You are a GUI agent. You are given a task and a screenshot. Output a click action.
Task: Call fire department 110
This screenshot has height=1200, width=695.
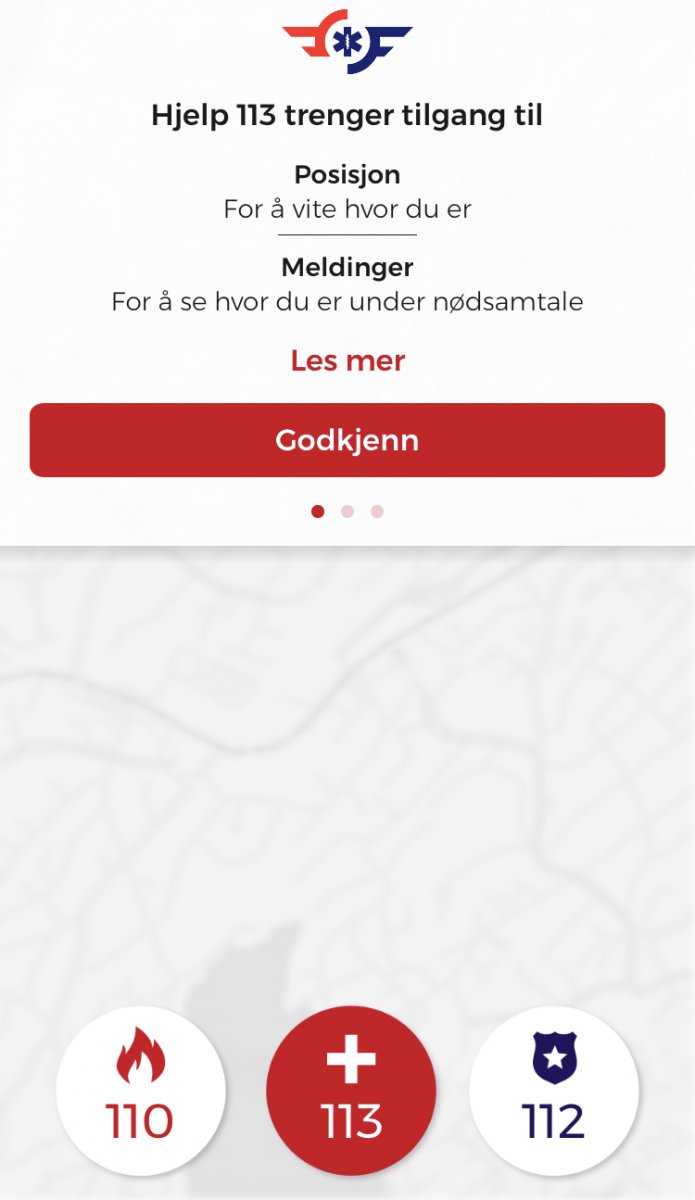click(141, 1091)
